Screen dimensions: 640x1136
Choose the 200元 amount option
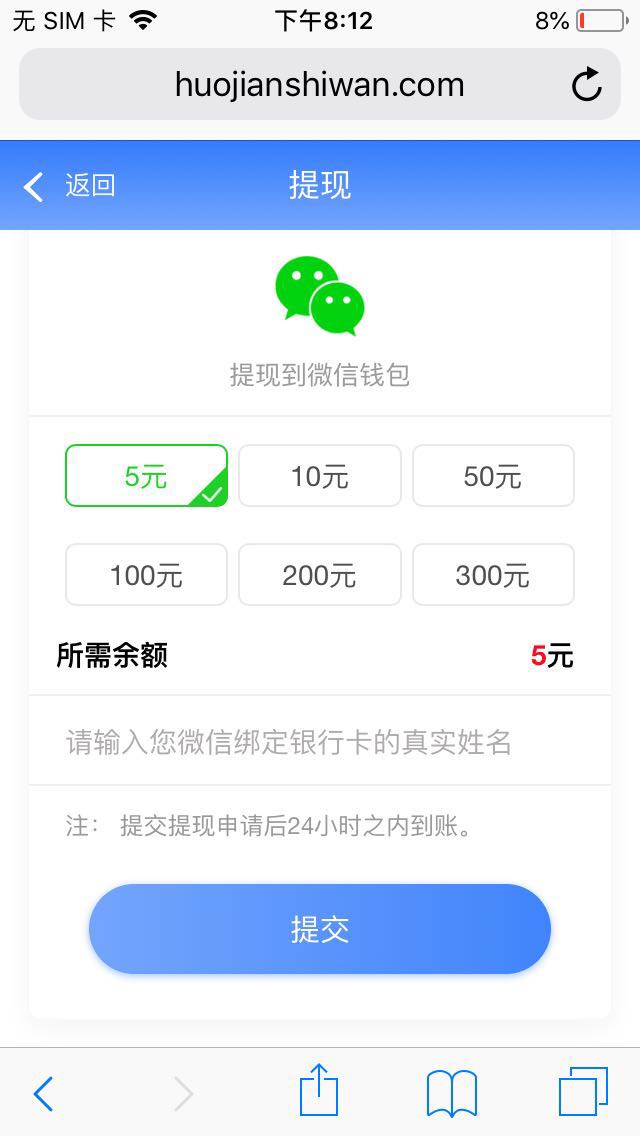(x=319, y=575)
